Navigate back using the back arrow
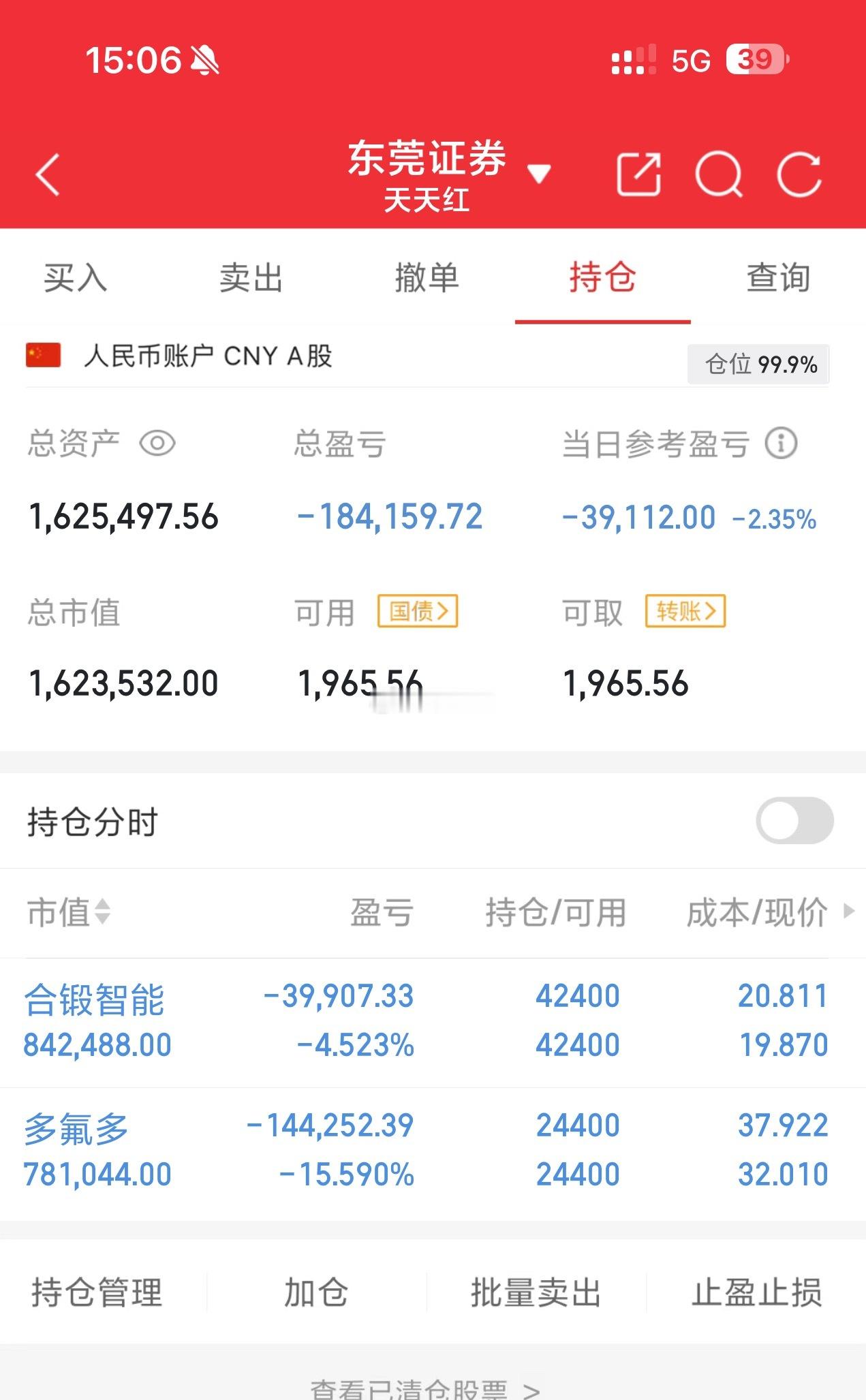Viewport: 866px width, 1400px height. (x=46, y=175)
